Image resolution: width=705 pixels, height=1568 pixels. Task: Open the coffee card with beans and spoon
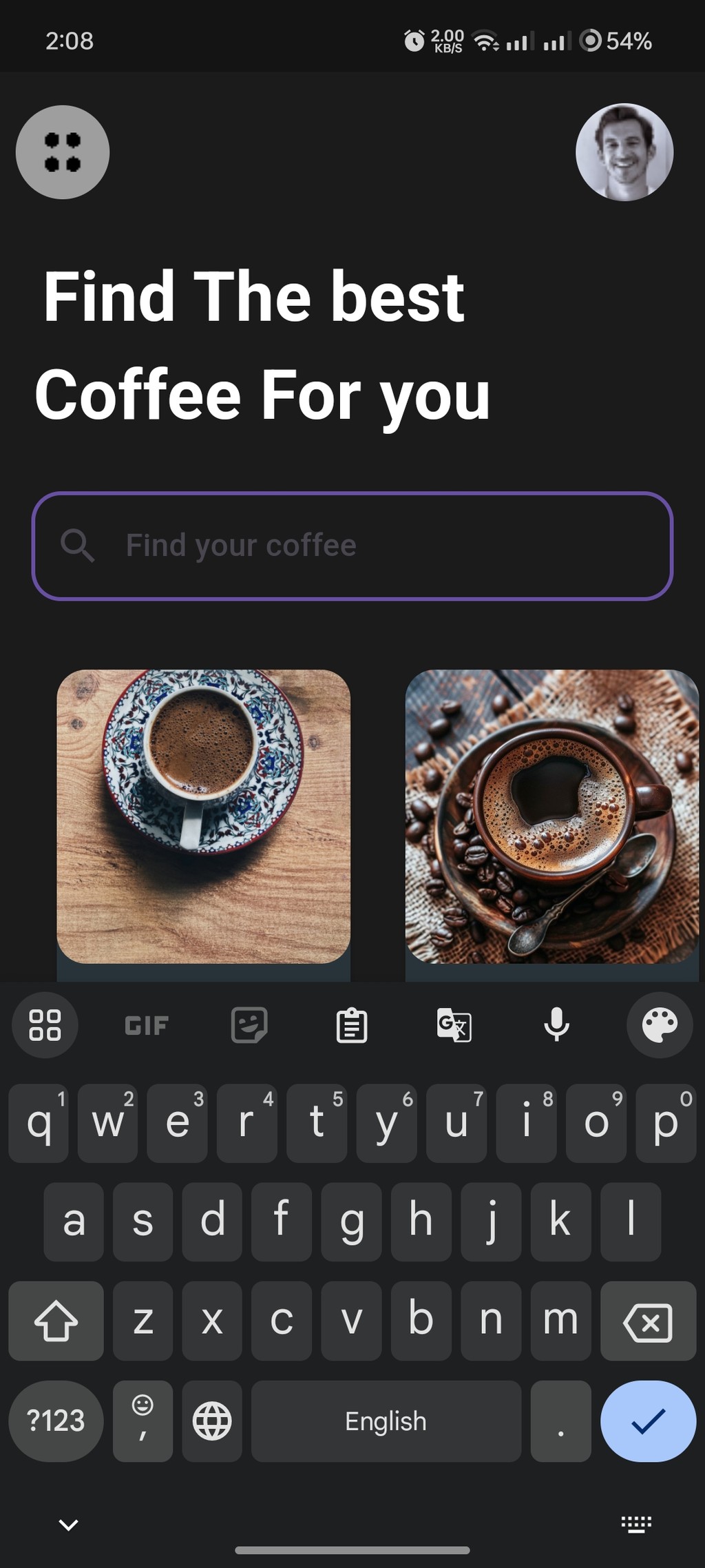[x=552, y=816]
